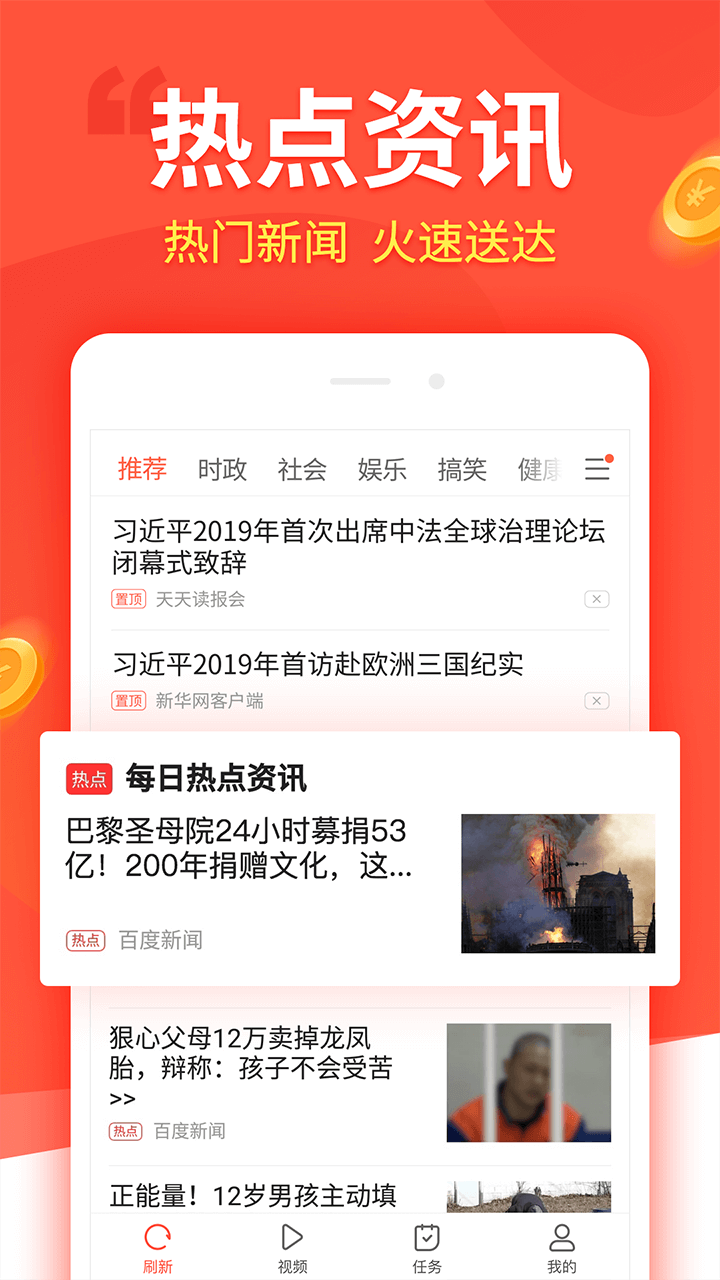Dismiss the 习近平中法论坛 article
Image resolution: width=720 pixels, height=1280 pixels.
[x=596, y=598]
